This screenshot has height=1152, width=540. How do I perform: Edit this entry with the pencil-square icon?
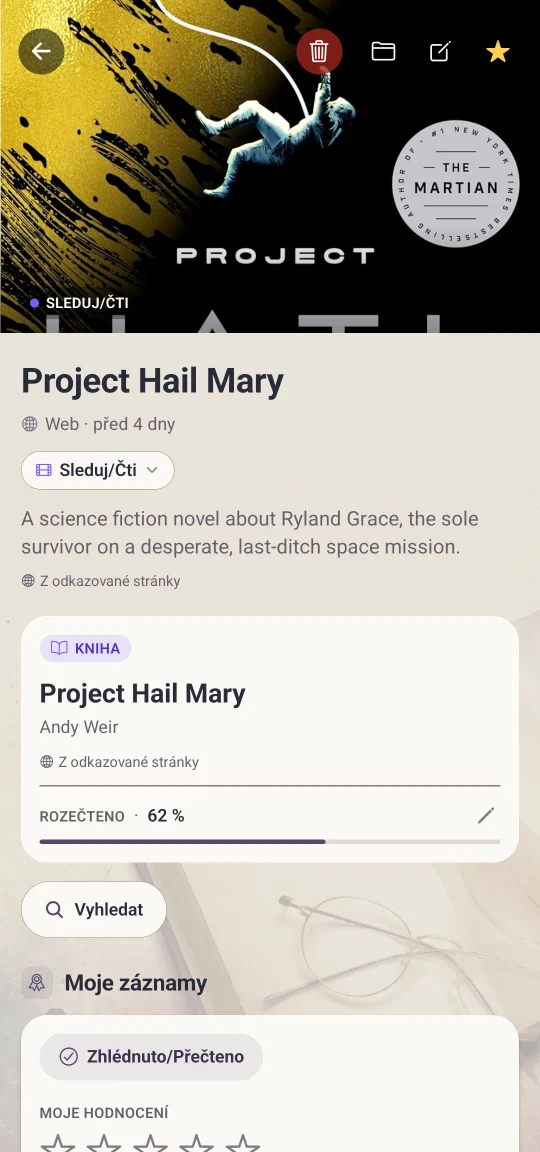pos(440,51)
